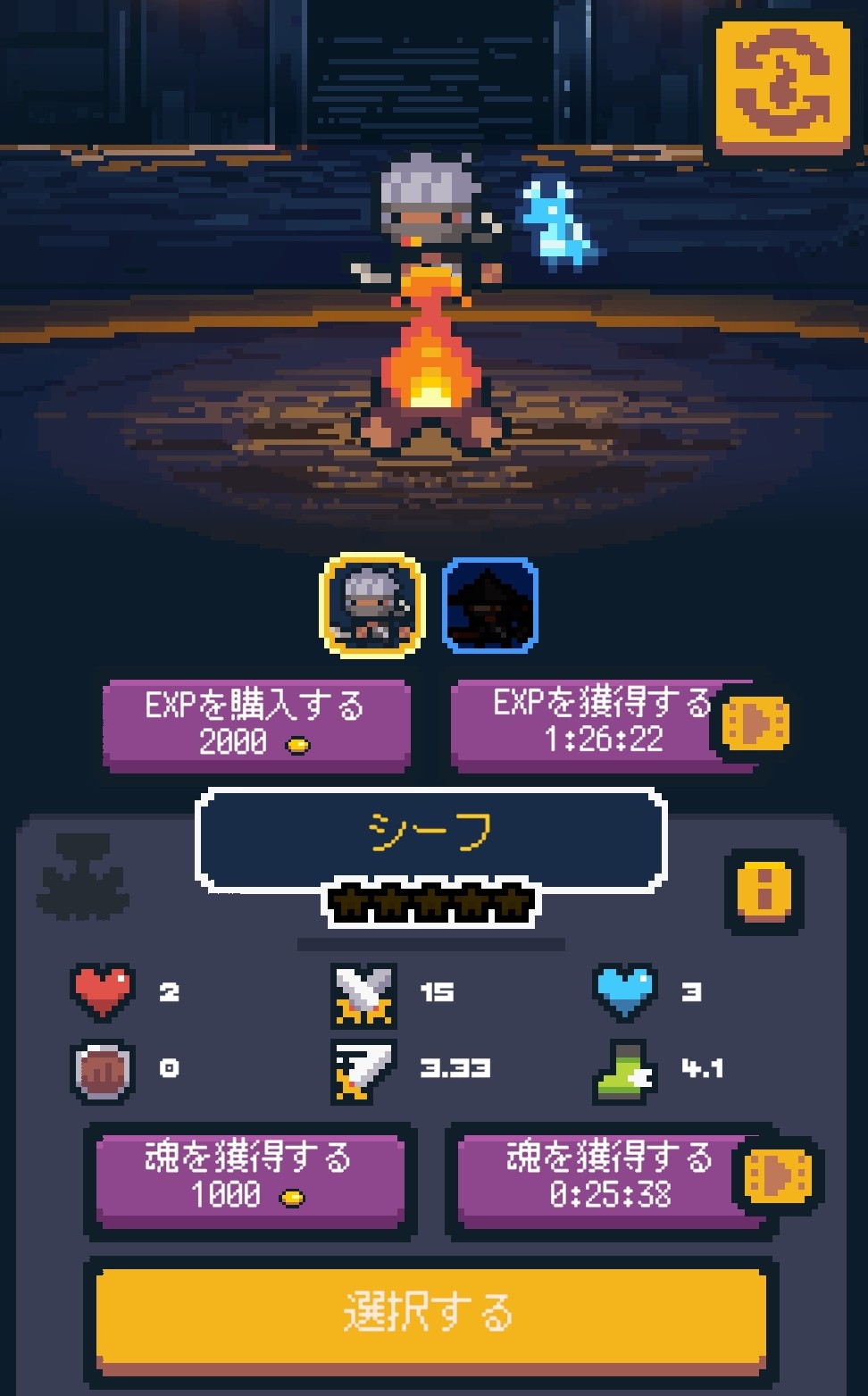Image resolution: width=868 pixels, height=1396 pixels.
Task: Open the character info icon
Action: (x=764, y=890)
